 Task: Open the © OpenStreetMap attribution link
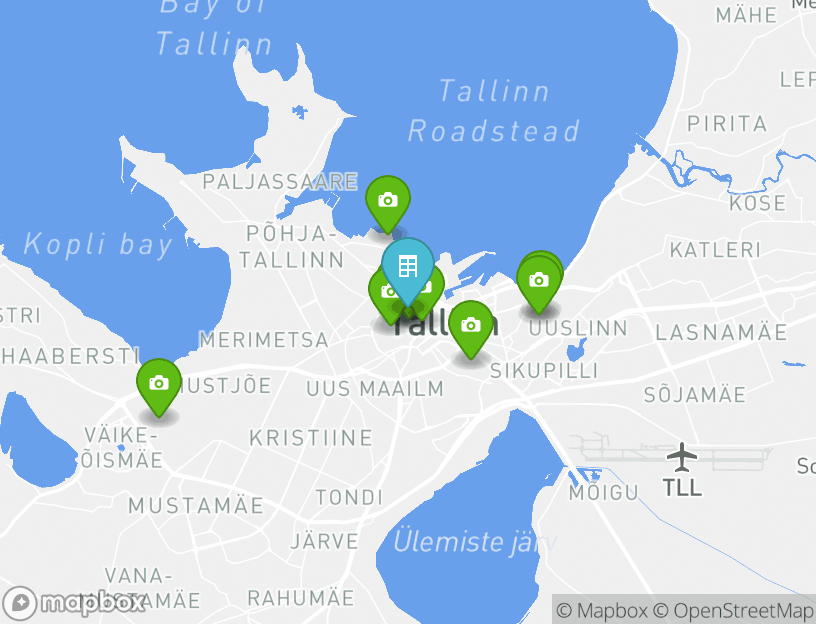click(x=733, y=610)
